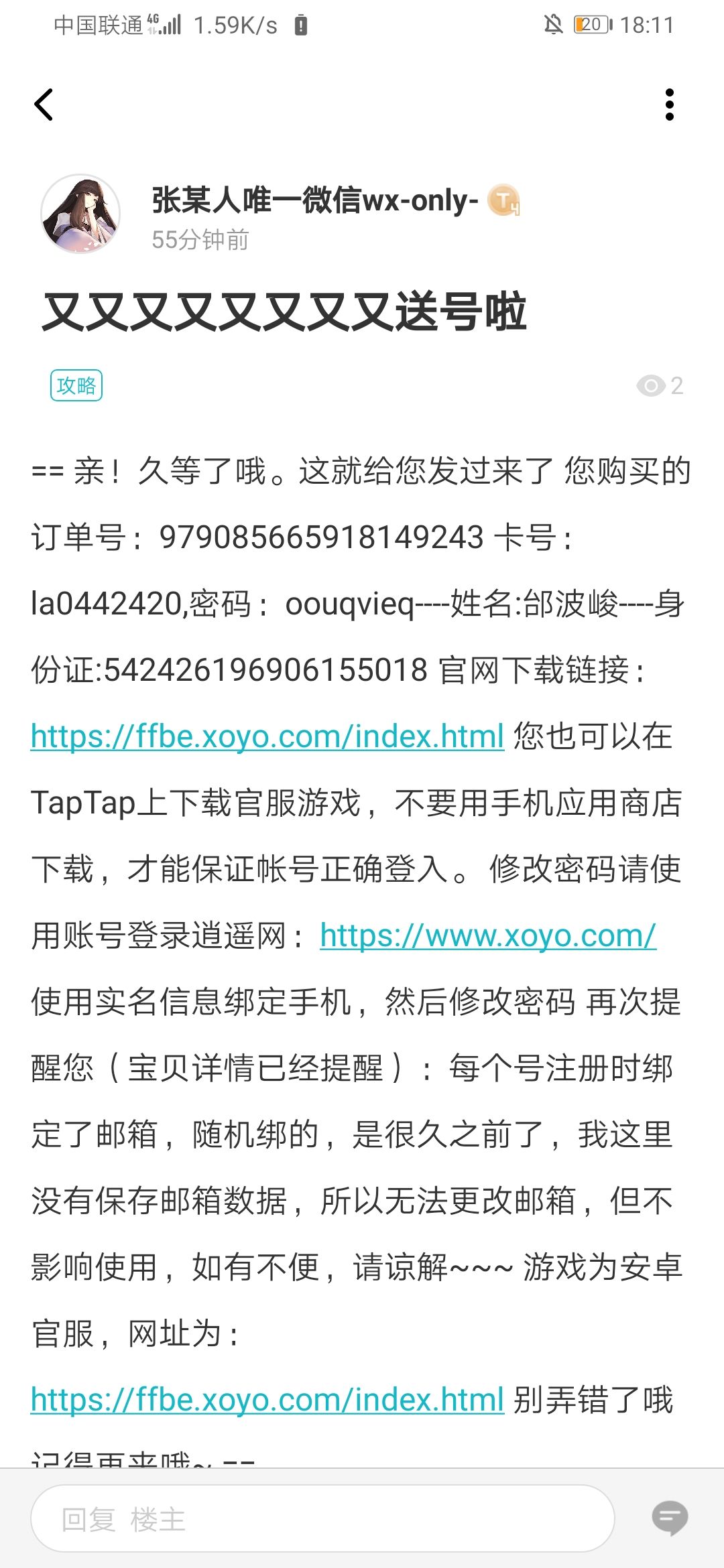Open the ffbe.xoyo.com link after 网址为
The image size is (724, 1568).
click(267, 1400)
